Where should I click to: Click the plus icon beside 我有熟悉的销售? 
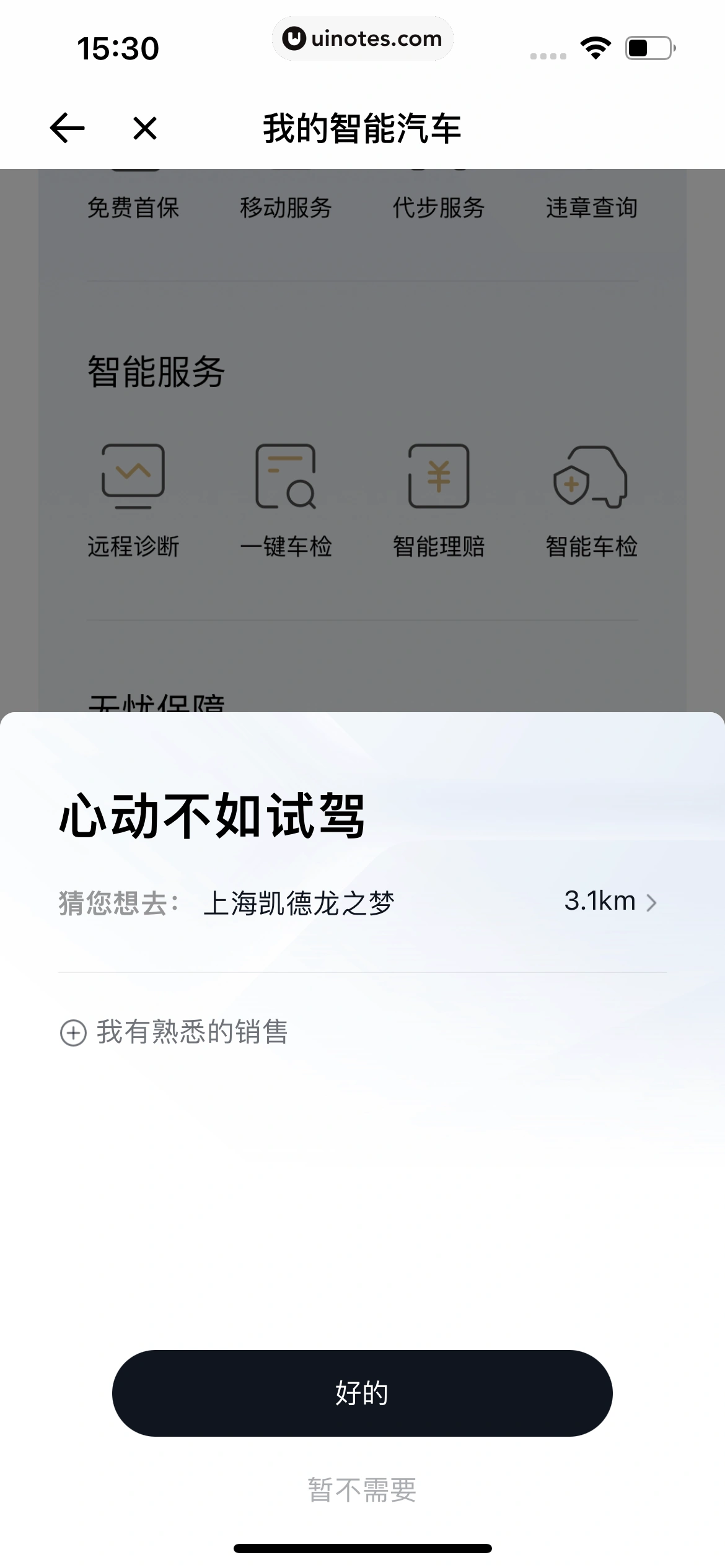[73, 1032]
